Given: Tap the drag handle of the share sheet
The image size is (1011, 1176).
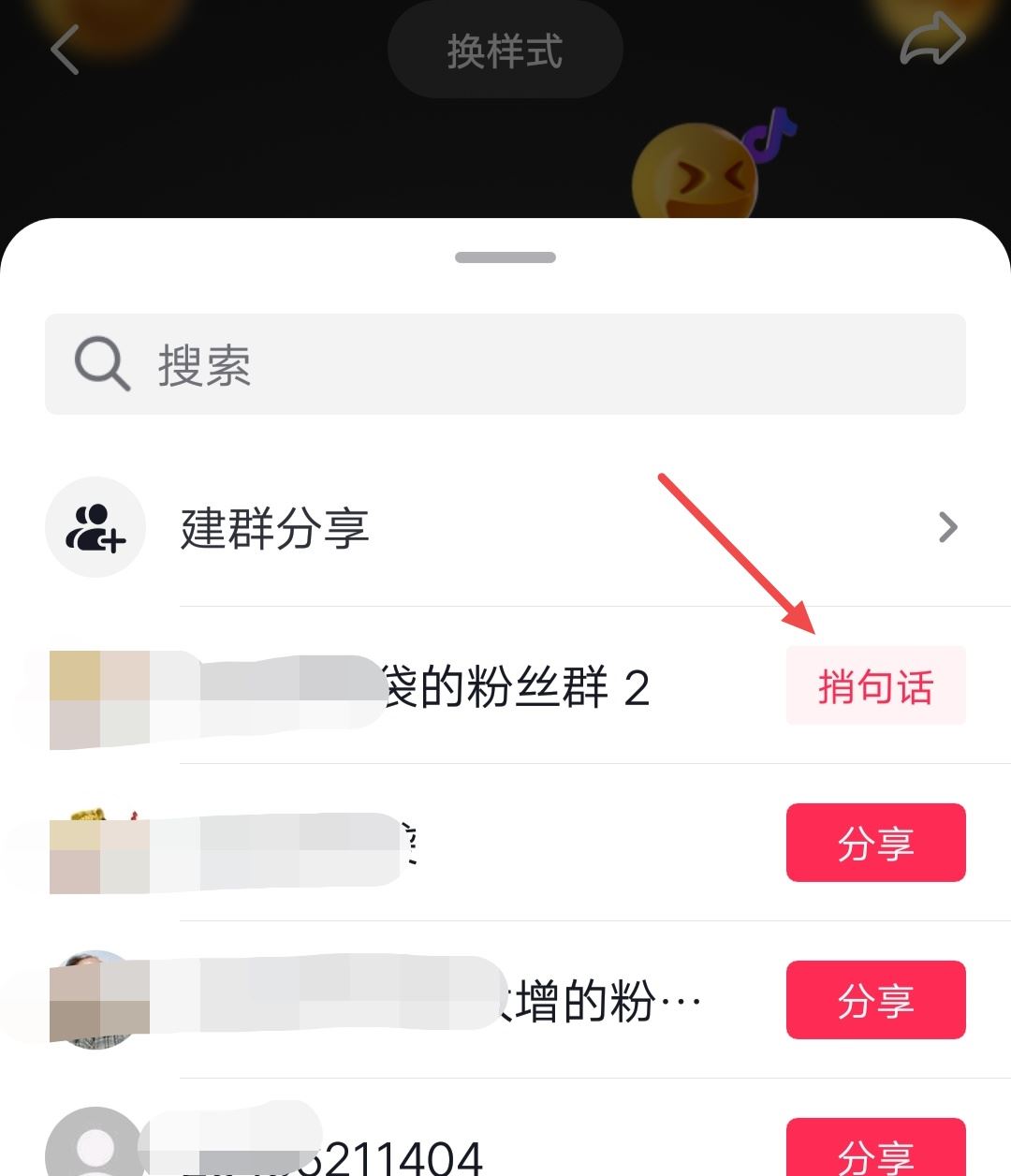Looking at the screenshot, I should coord(505,257).
